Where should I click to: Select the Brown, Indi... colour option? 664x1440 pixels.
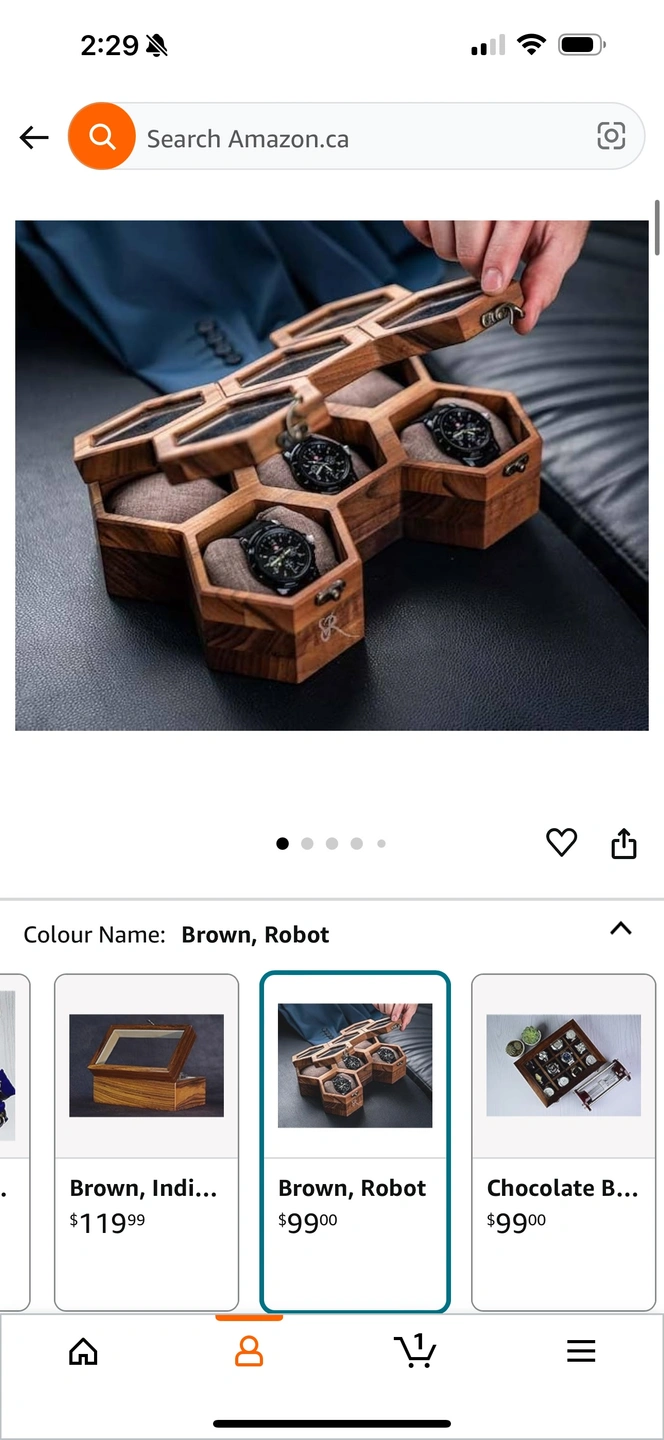coord(146,1142)
